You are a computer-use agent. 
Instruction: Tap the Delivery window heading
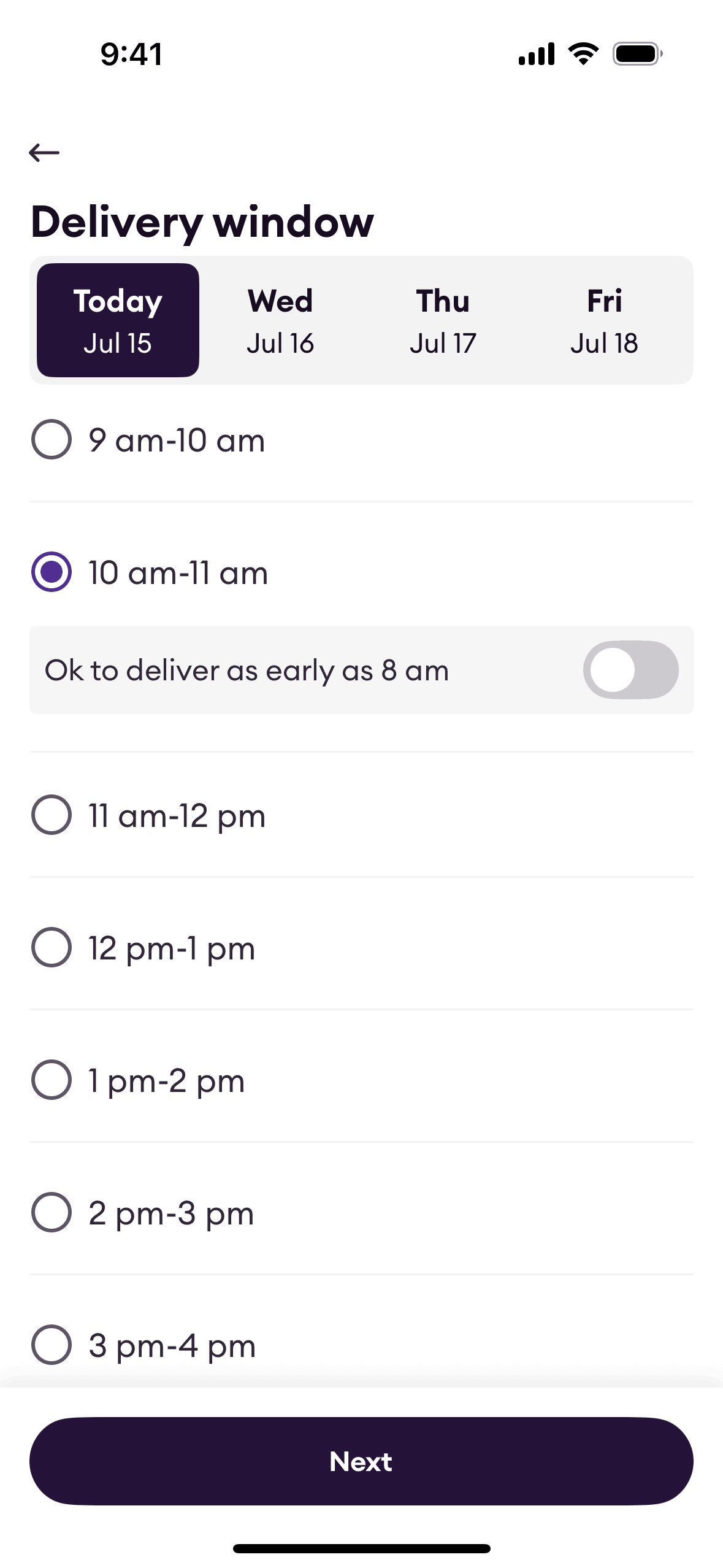[x=201, y=221]
